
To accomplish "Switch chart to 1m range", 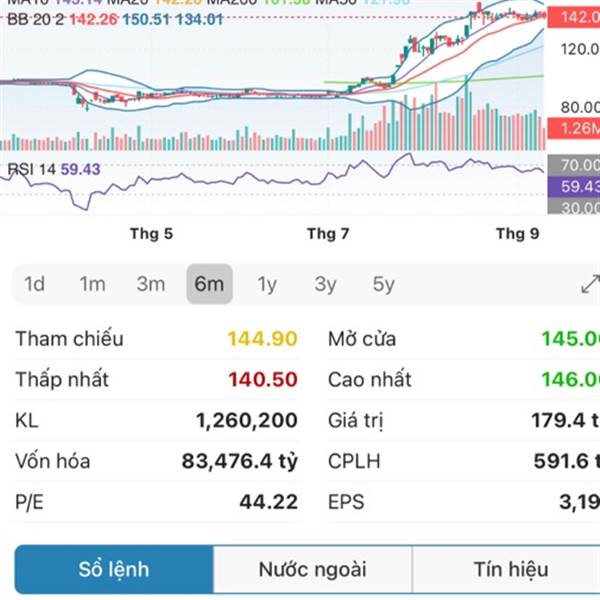I will coord(92,284).
